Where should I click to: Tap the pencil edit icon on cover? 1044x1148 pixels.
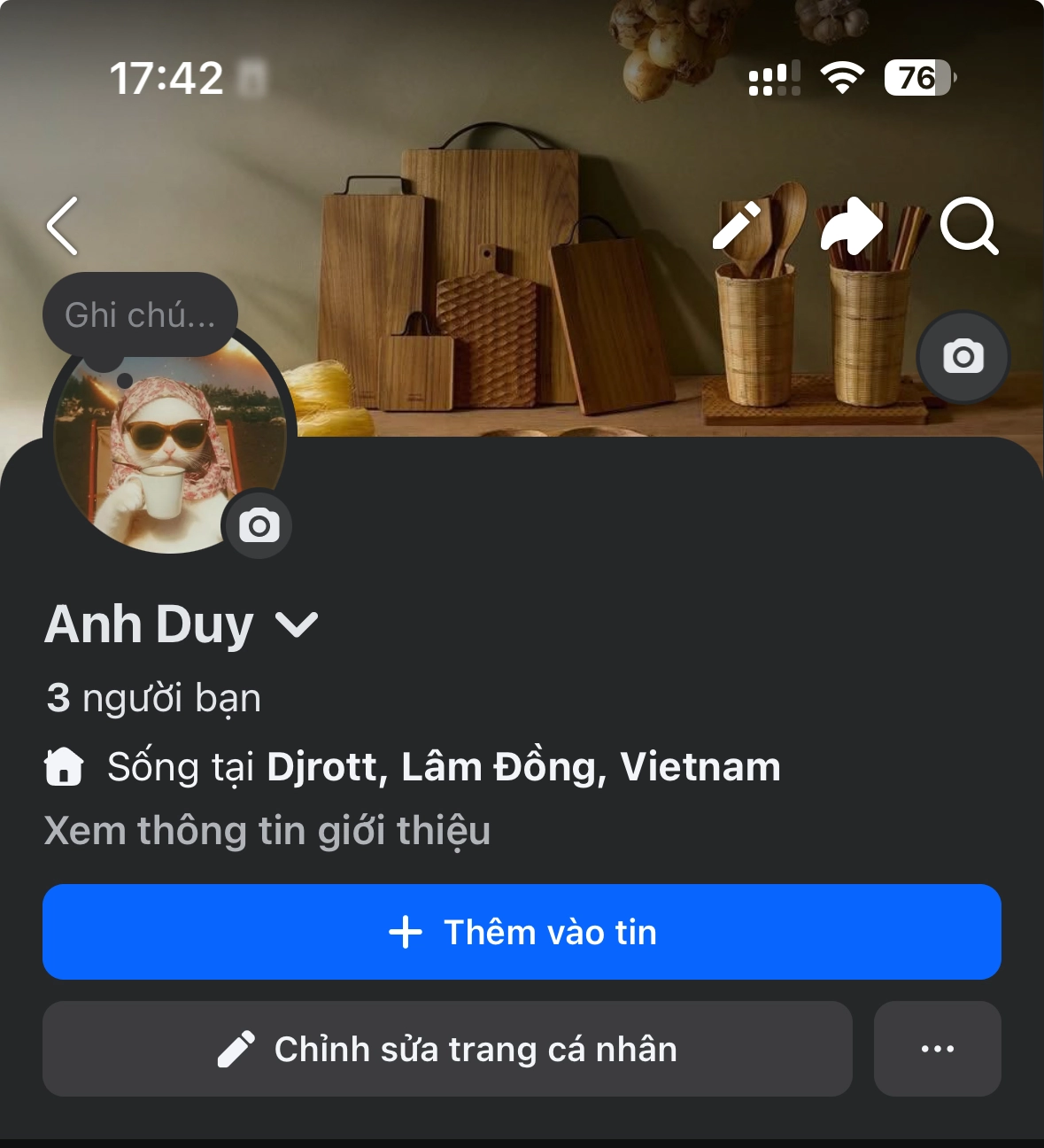coord(737,227)
